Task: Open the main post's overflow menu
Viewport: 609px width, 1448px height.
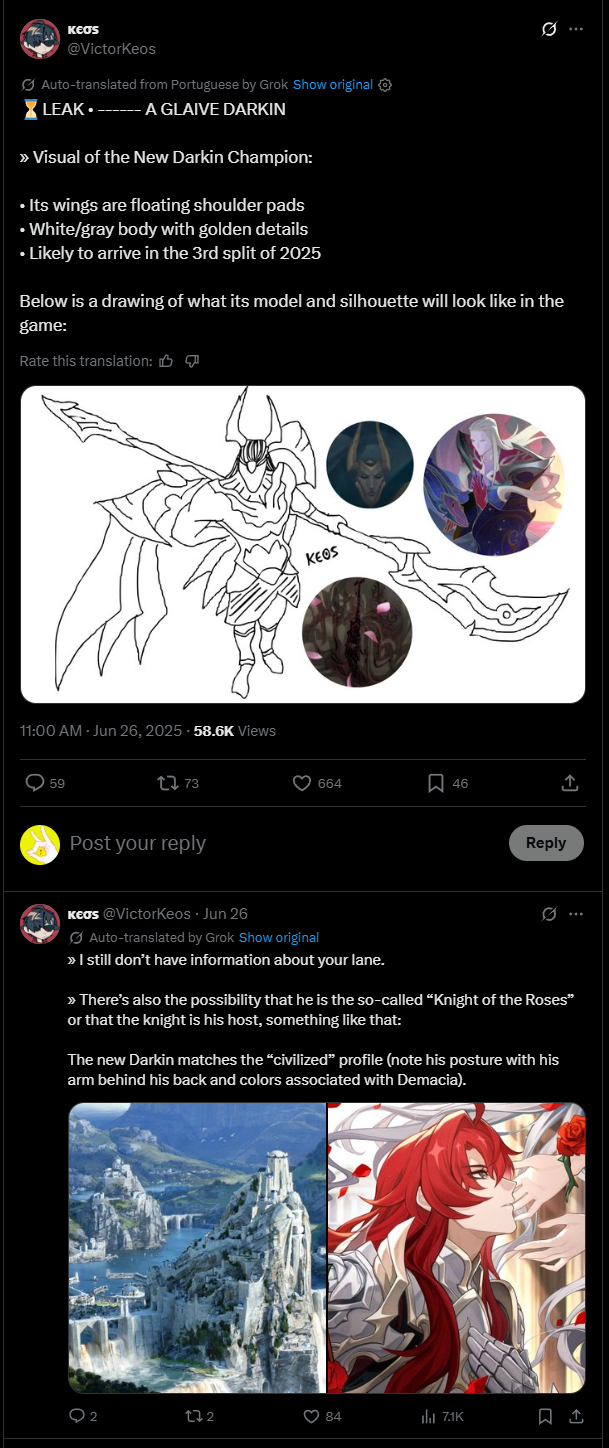Action: (x=575, y=29)
